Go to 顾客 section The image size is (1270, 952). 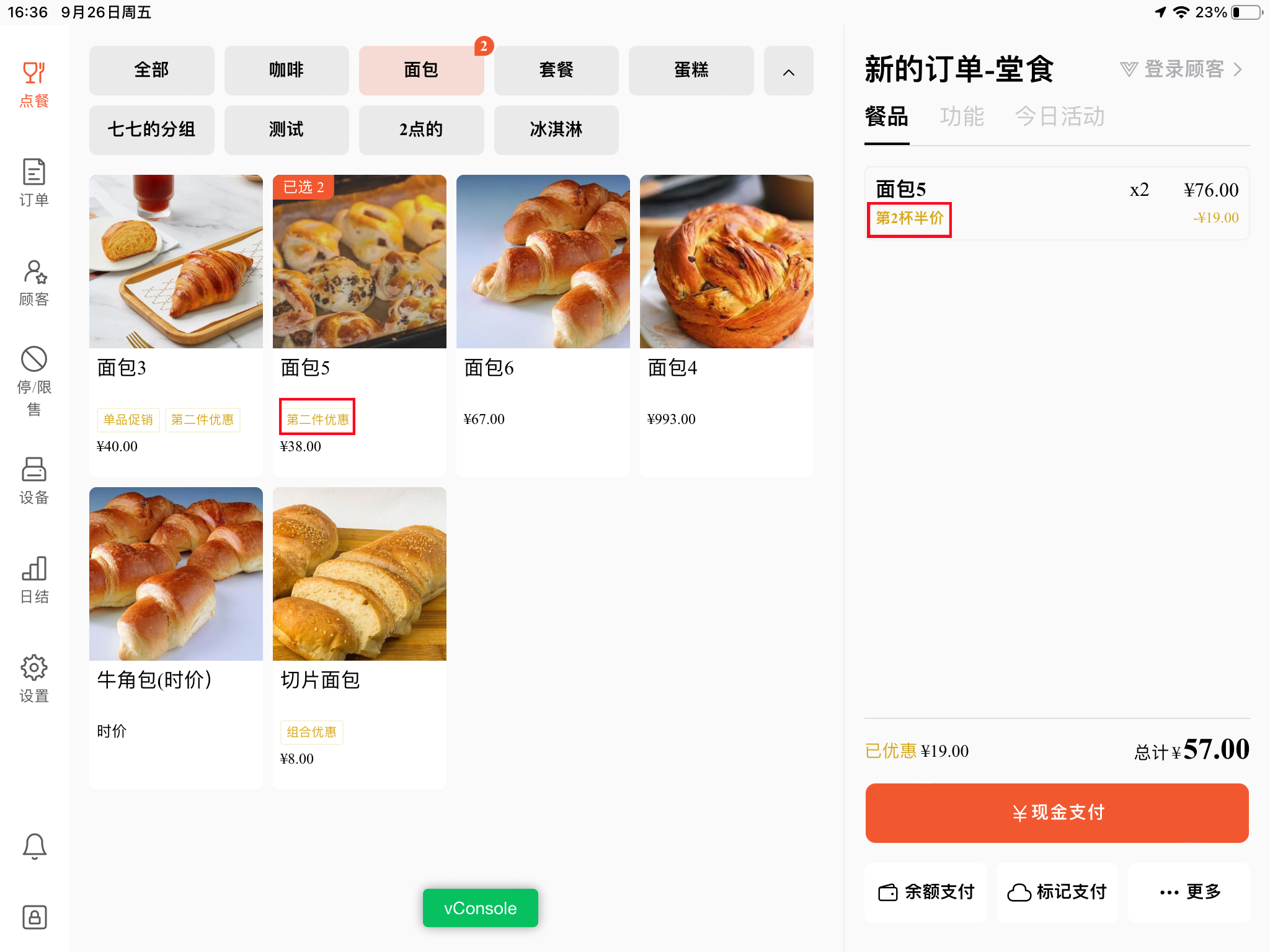point(34,283)
